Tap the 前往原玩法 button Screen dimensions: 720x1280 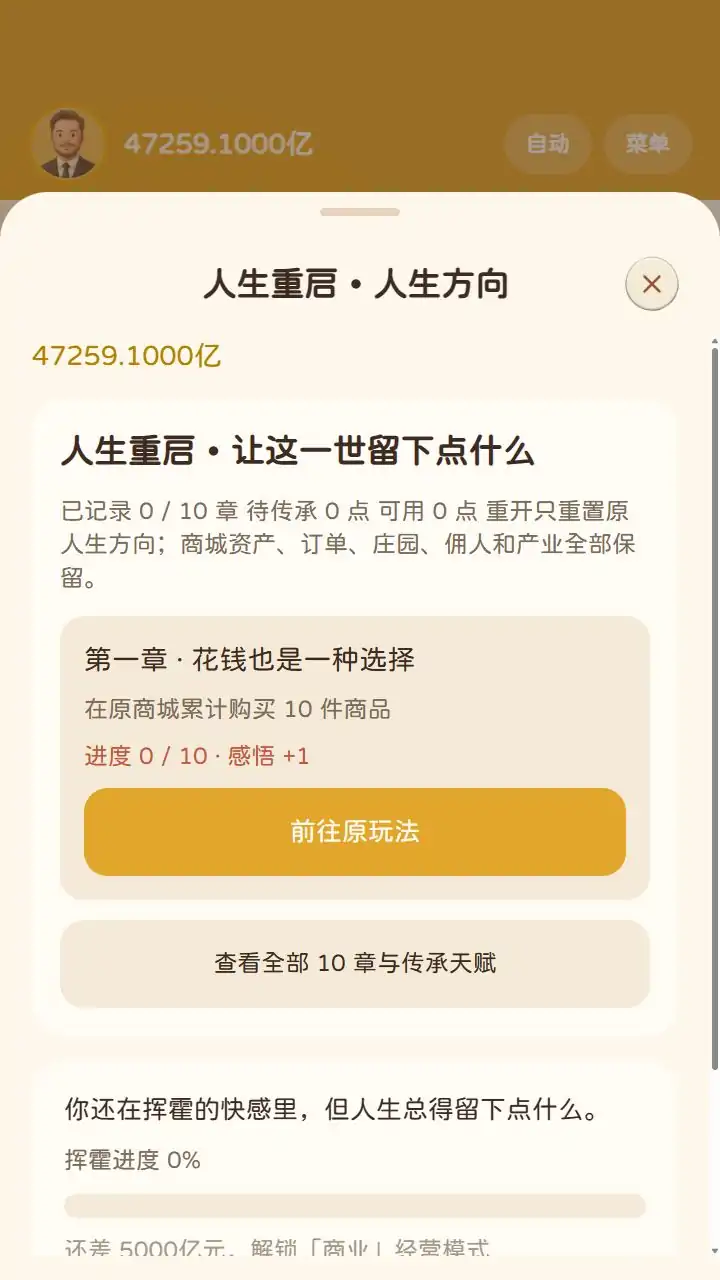(355, 832)
